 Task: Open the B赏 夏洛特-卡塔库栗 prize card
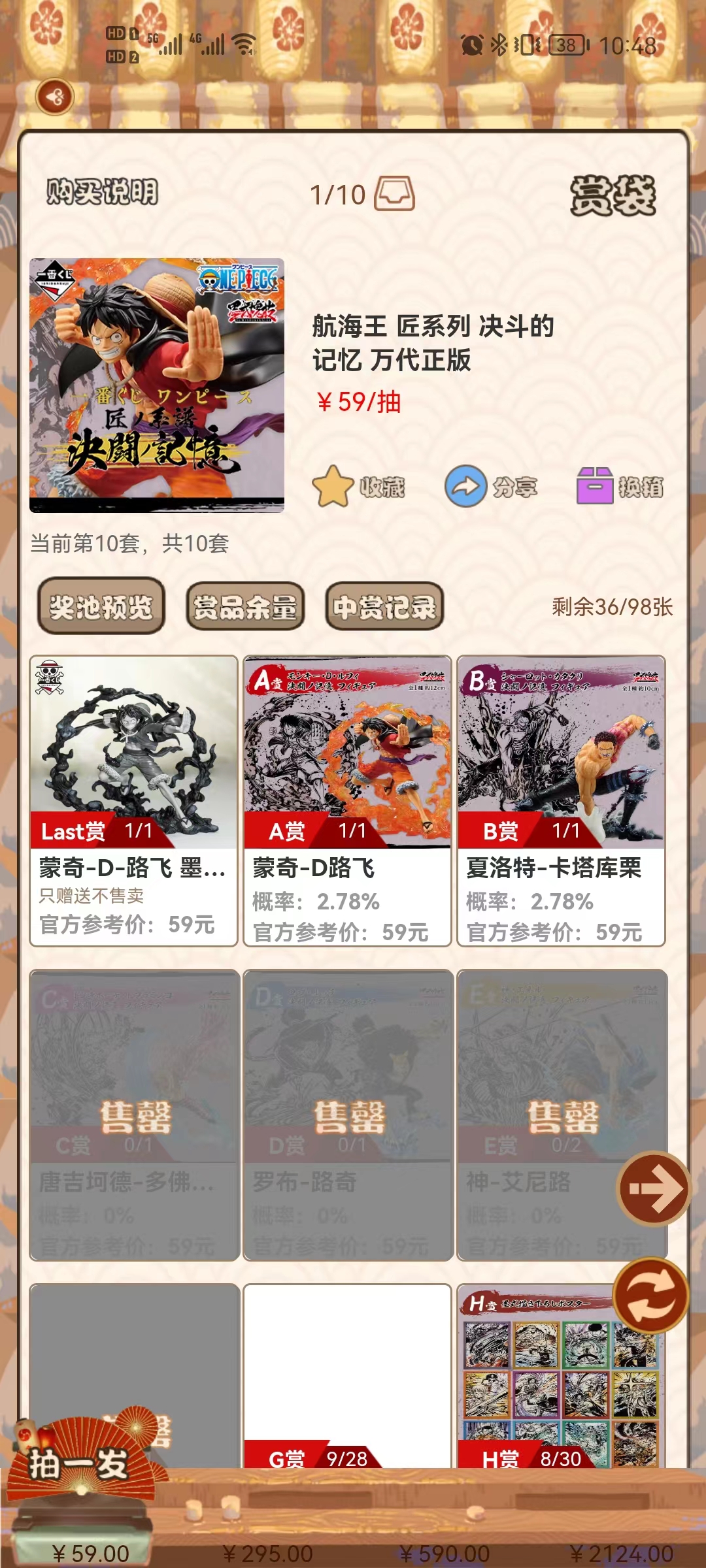click(x=561, y=800)
